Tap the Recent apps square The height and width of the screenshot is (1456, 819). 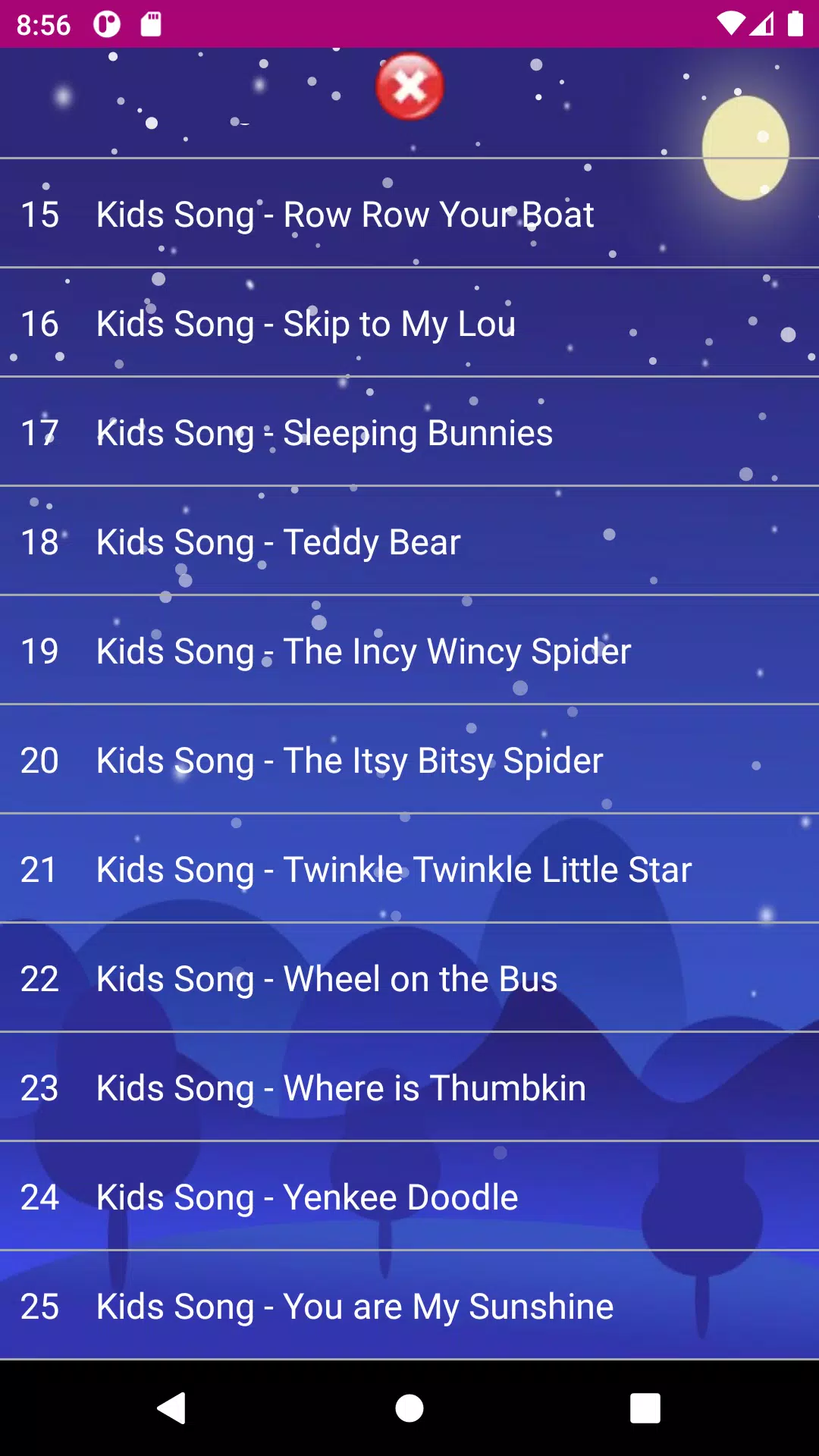[x=645, y=1408]
